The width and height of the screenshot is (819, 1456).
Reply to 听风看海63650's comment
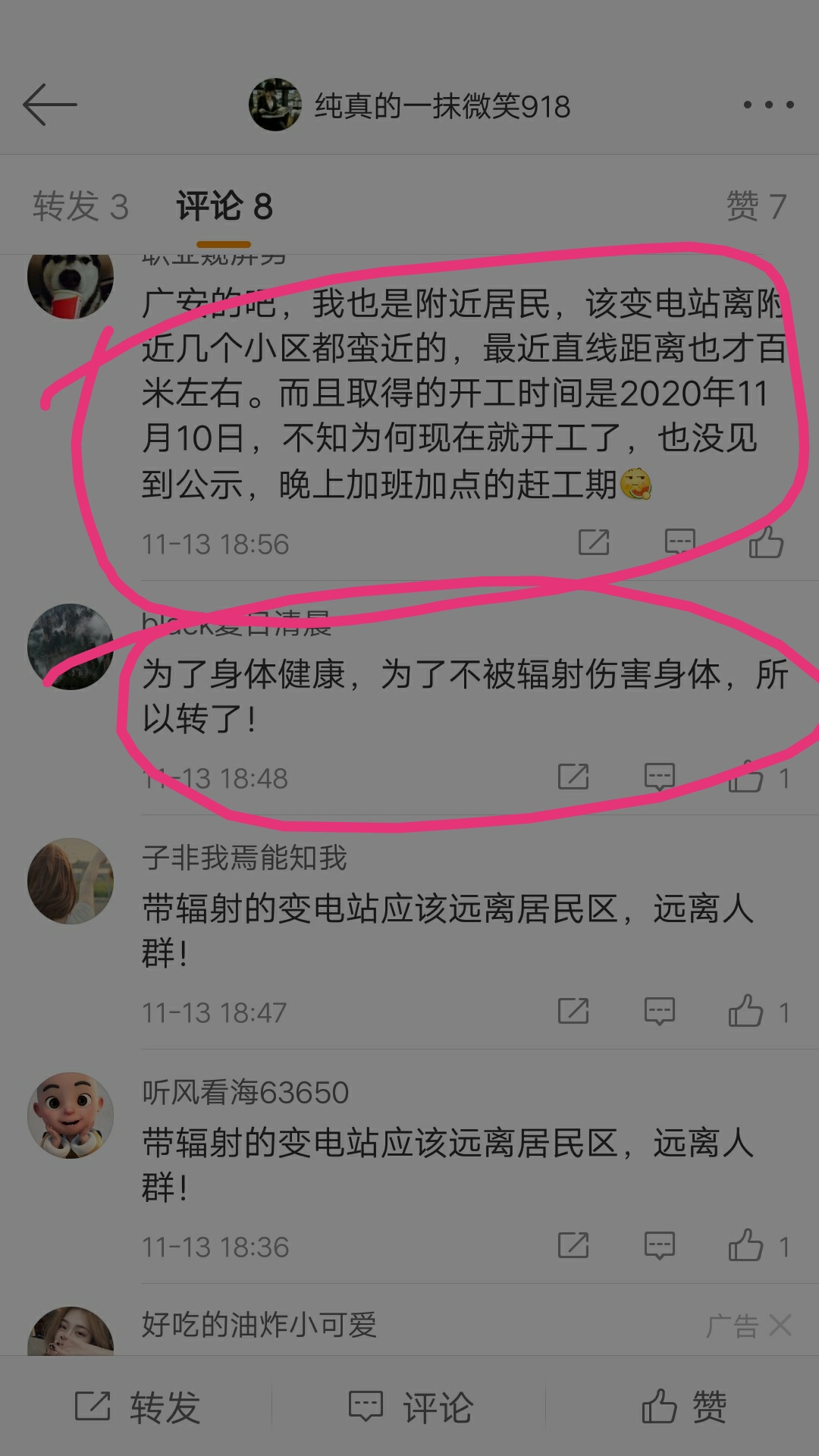pos(659,1246)
